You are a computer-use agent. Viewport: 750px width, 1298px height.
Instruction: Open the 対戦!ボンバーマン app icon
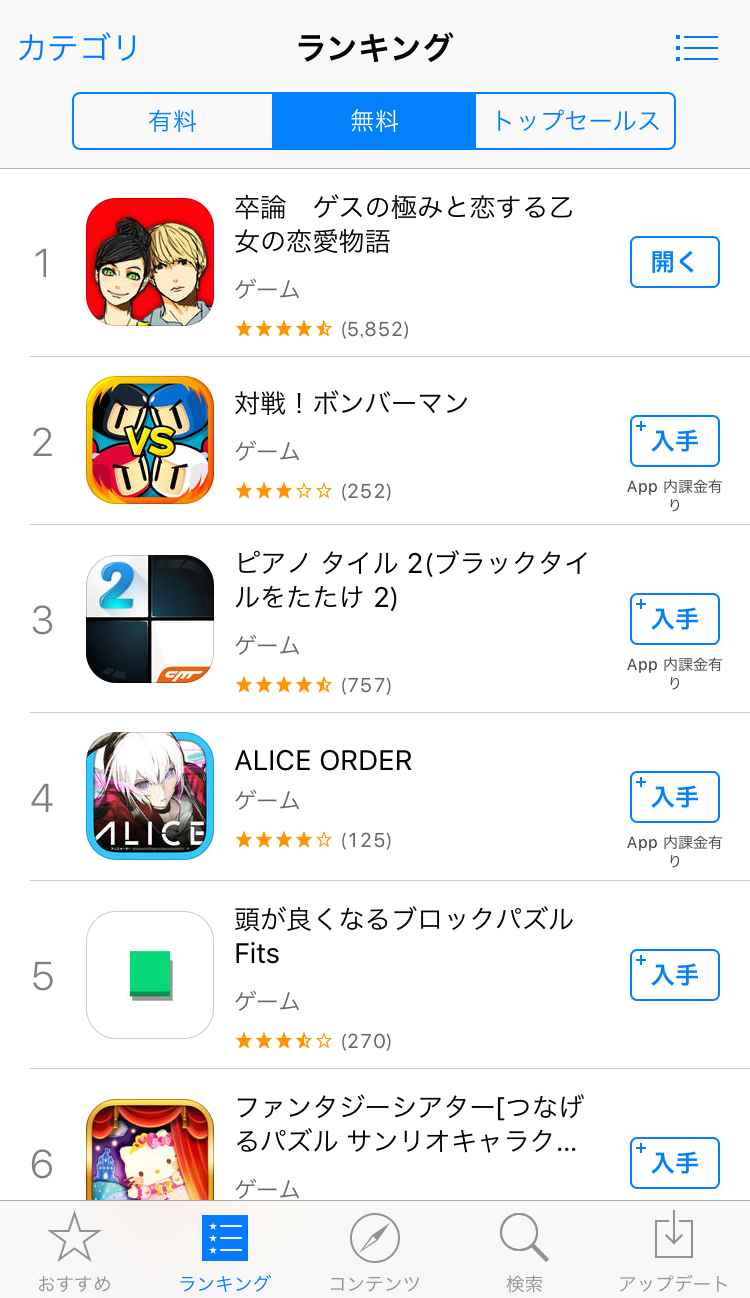pyautogui.click(x=150, y=440)
